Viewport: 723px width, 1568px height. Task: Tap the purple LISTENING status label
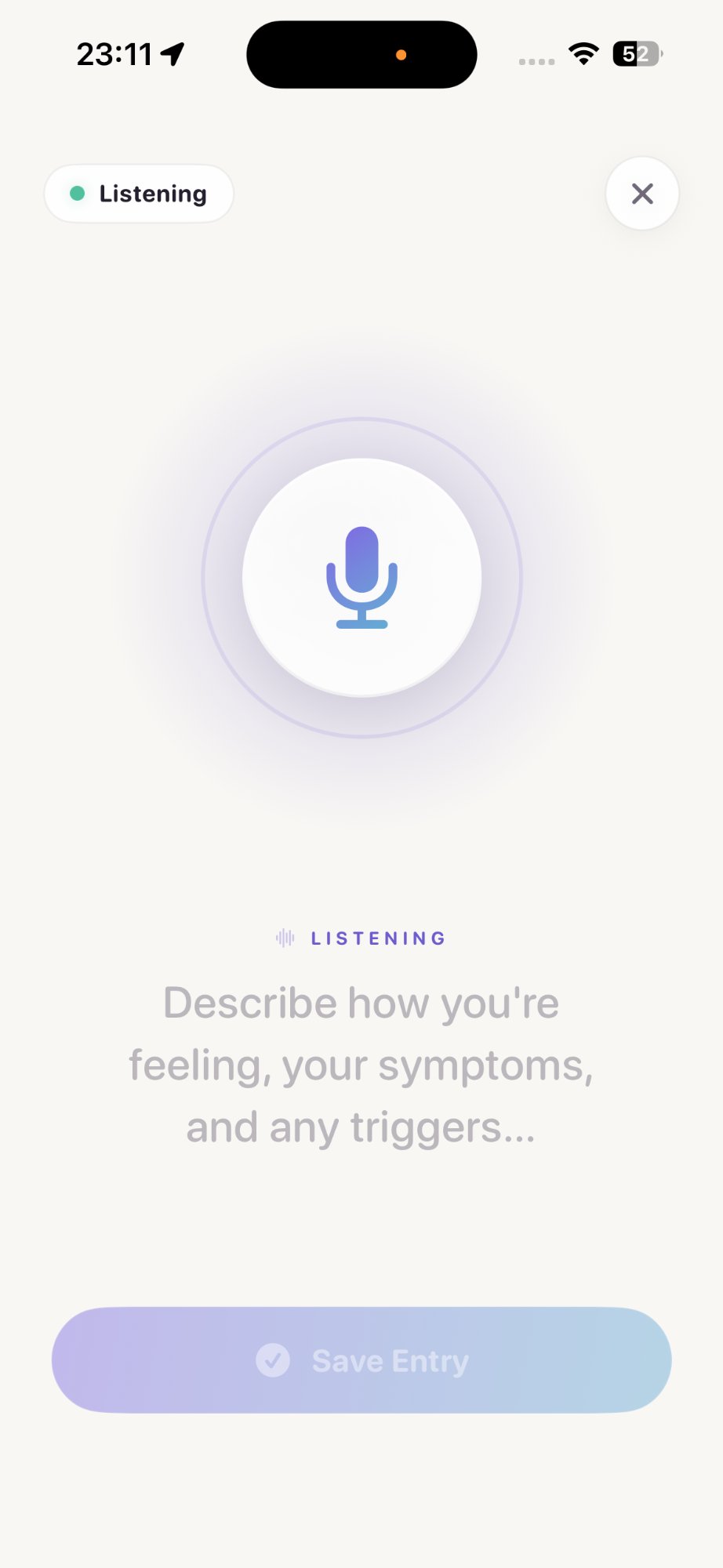pyautogui.click(x=379, y=938)
